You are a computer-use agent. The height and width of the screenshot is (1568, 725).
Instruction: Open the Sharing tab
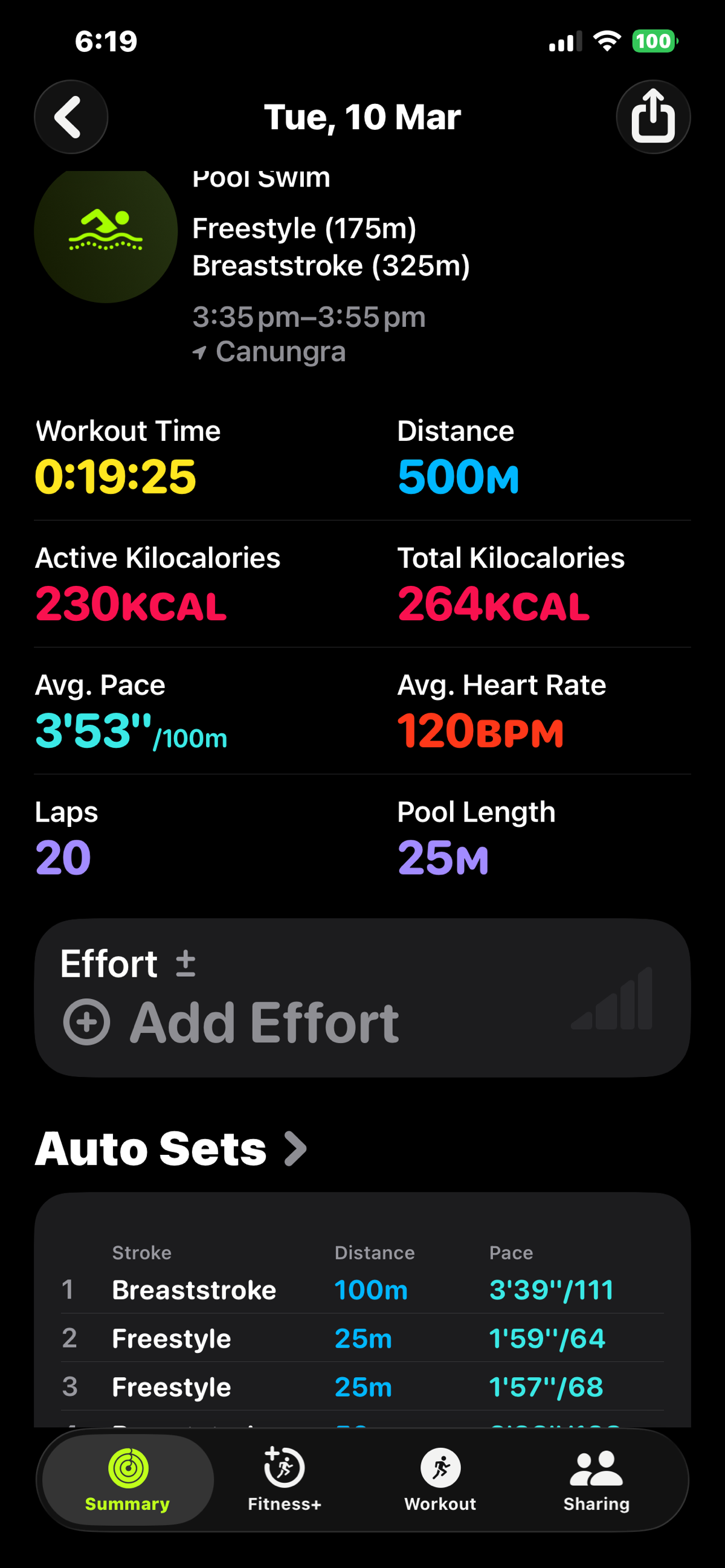point(596,1479)
